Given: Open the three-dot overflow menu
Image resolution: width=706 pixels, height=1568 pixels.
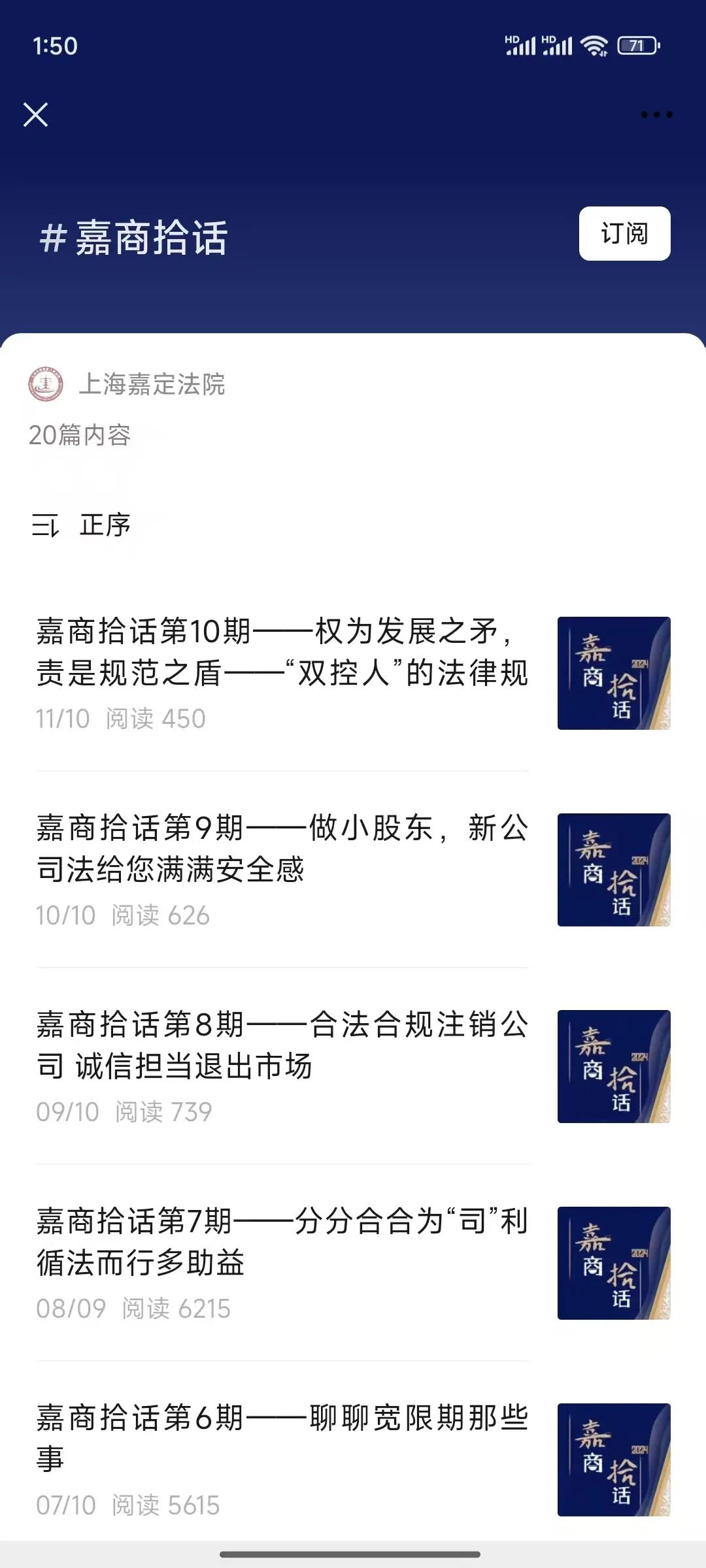Looking at the screenshot, I should [656, 115].
